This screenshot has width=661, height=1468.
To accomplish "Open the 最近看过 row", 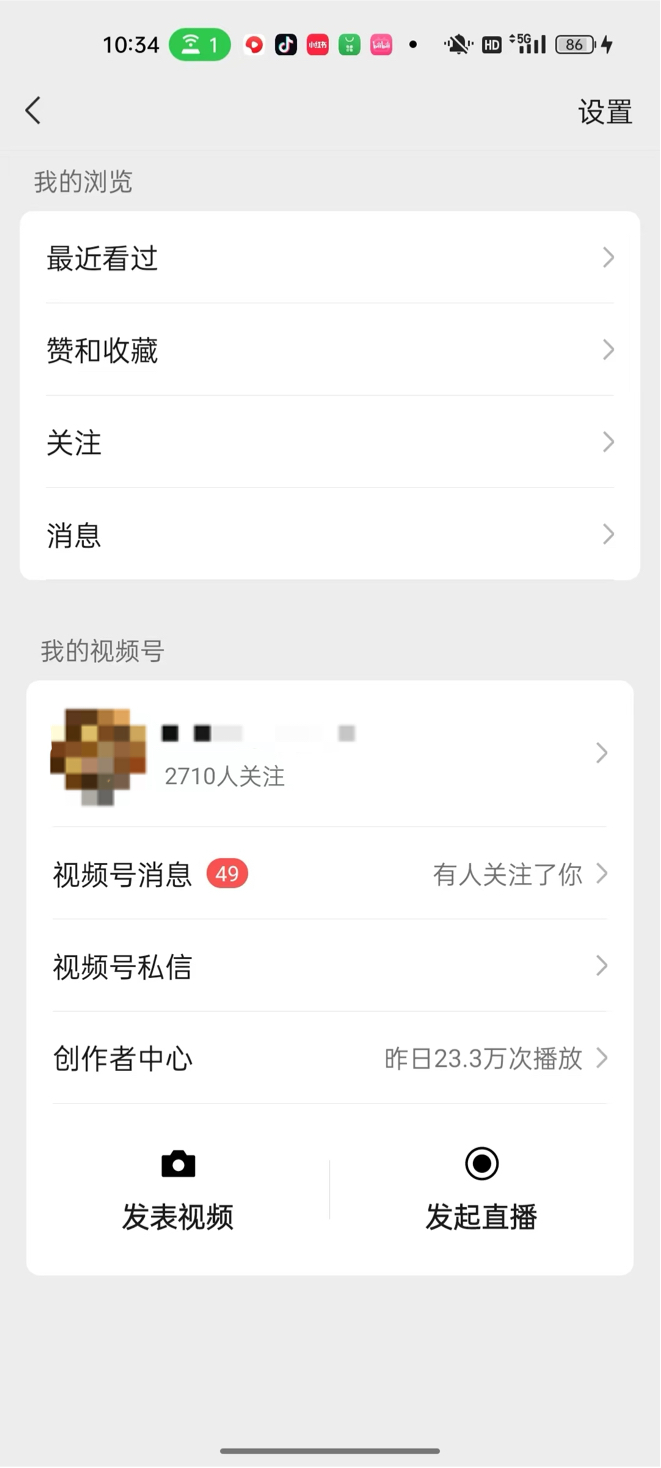I will click(330, 258).
